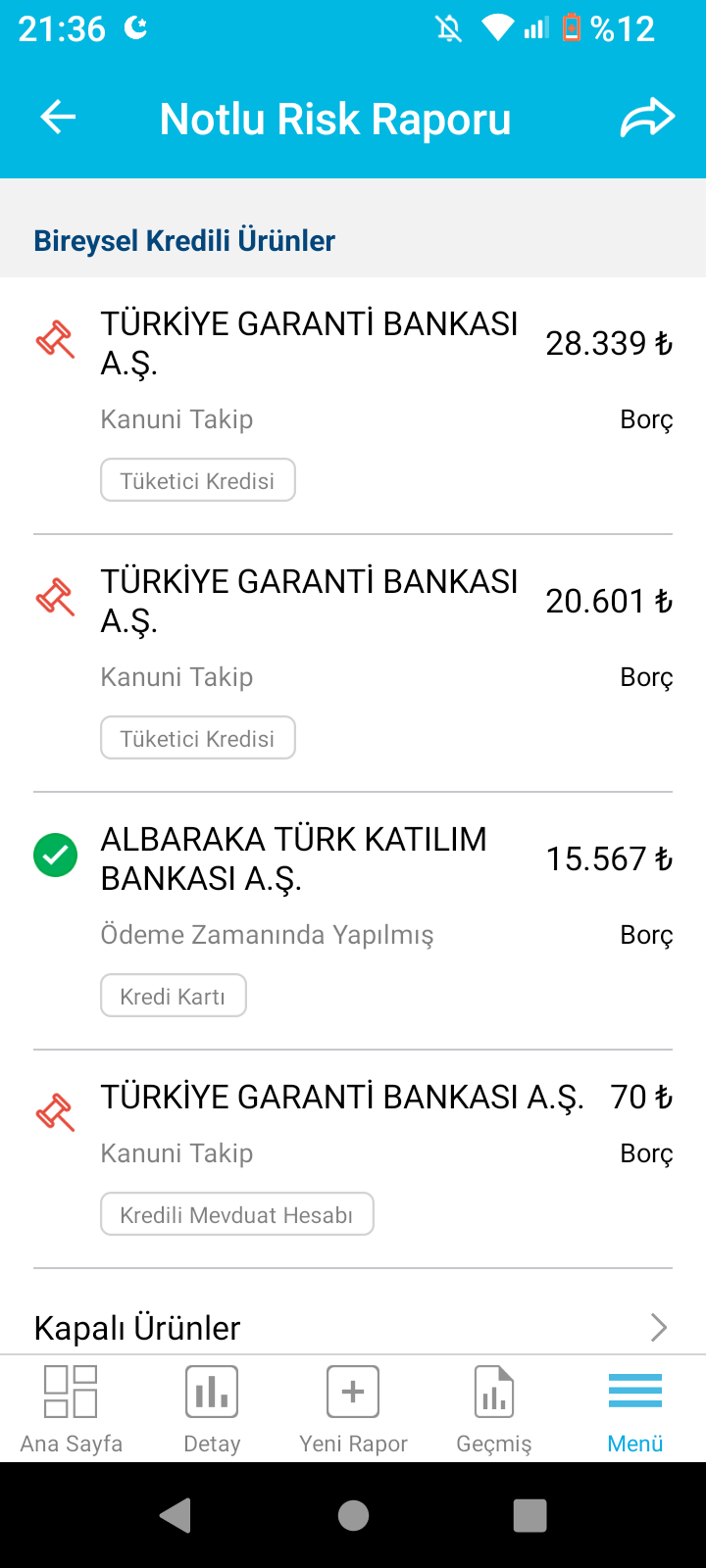Go to the Geçmiş tab

(x=494, y=1409)
